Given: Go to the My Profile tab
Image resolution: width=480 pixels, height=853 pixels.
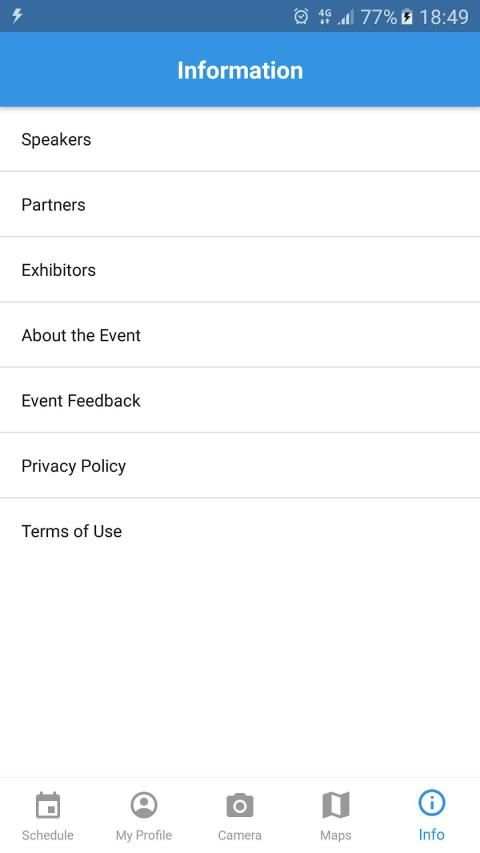Looking at the screenshot, I should pos(144,816).
